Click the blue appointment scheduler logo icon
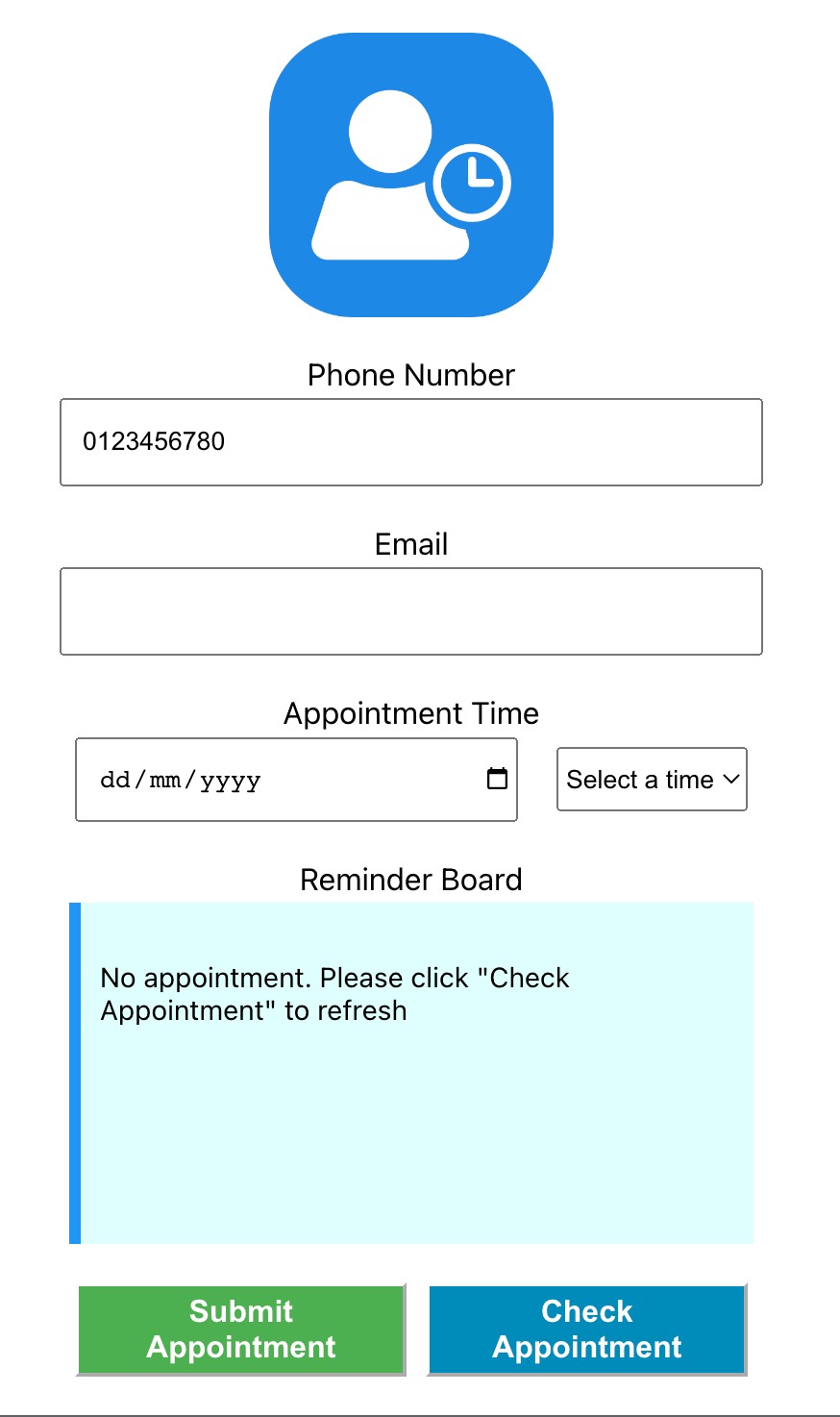Viewport: 840px width, 1417px height. pyautogui.click(x=411, y=175)
